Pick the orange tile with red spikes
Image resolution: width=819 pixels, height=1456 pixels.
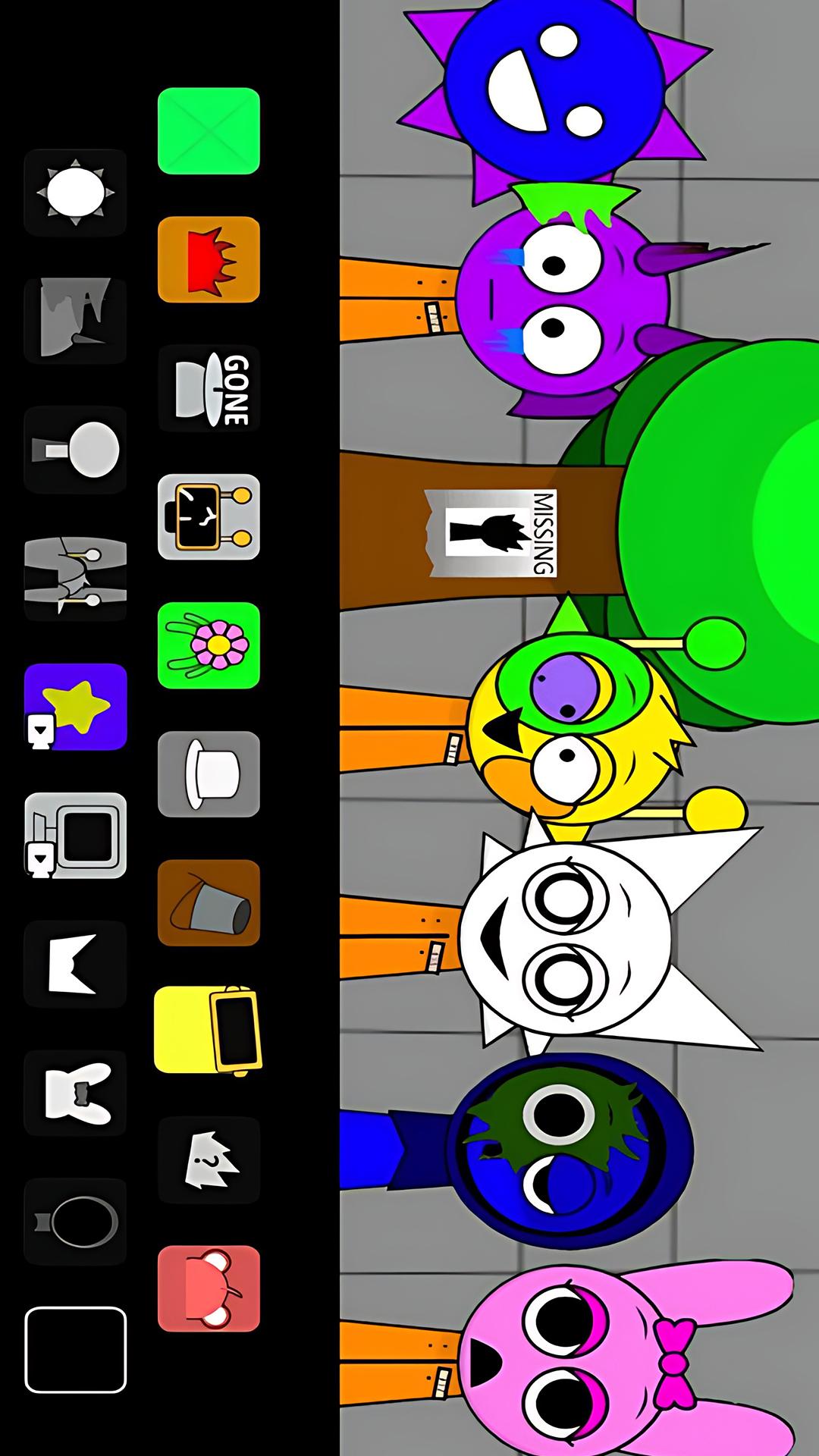tap(209, 259)
